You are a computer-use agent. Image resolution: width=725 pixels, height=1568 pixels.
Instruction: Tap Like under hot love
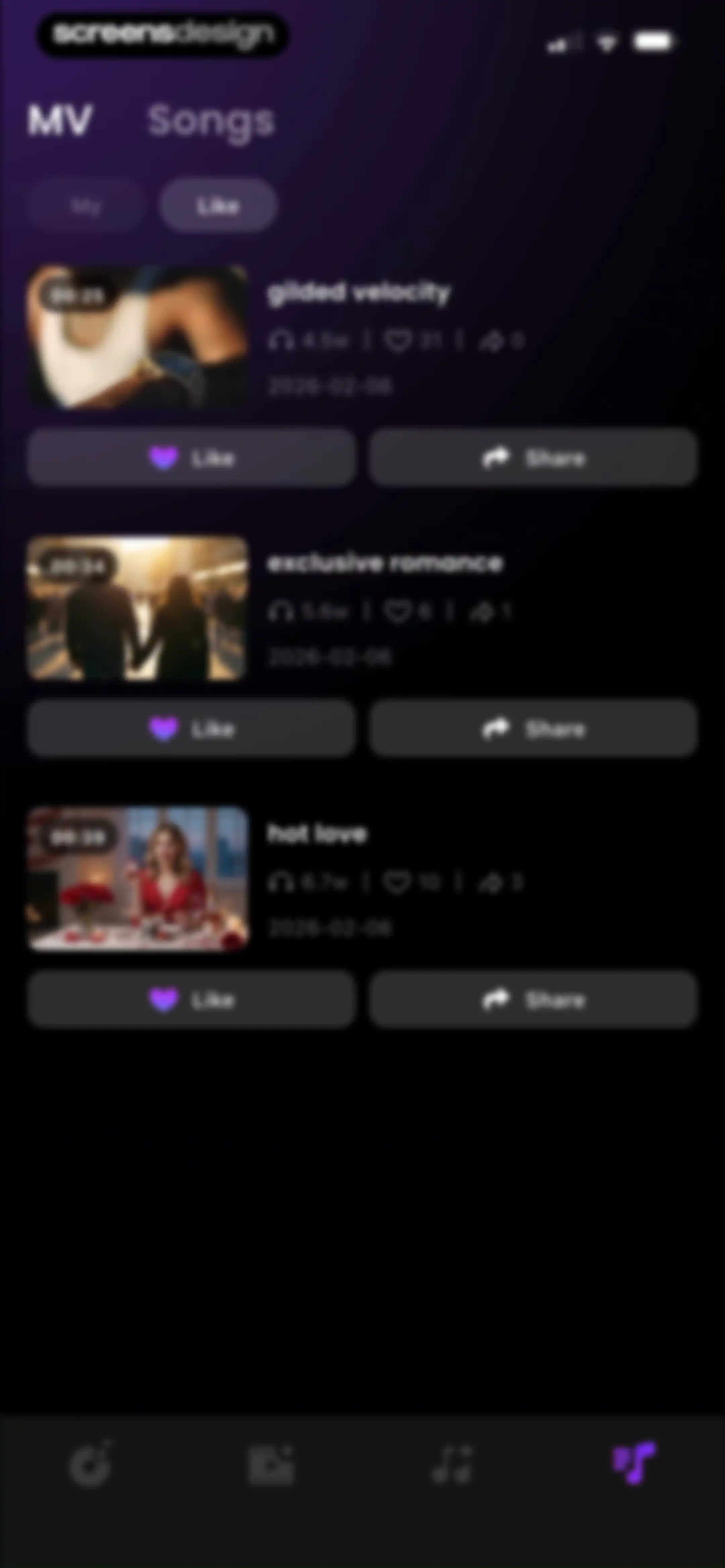(x=191, y=999)
